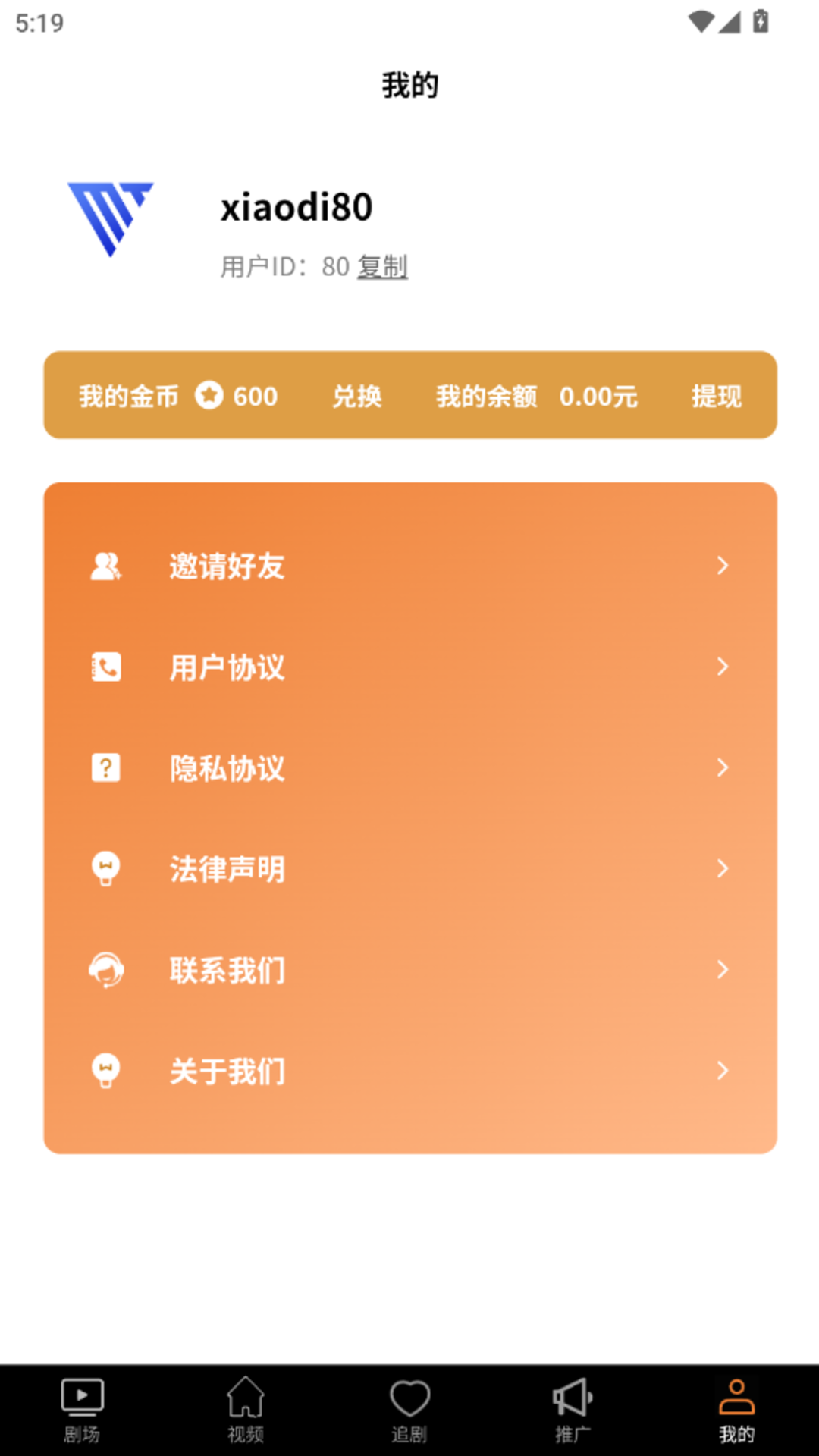Switch to the 视频 tab
This screenshot has width=819, height=1456.
[x=246, y=1410]
